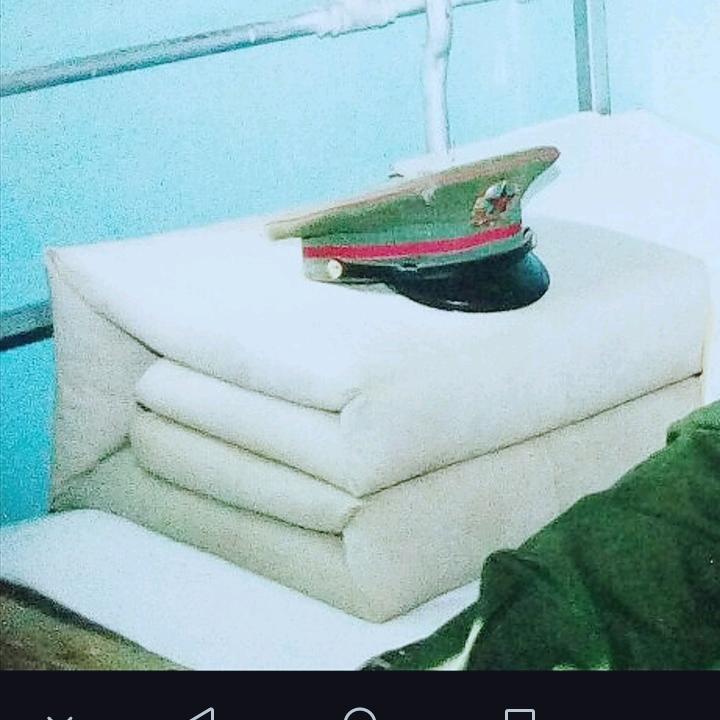Go back with the navigation bar arrow
Screen dimensions: 720x720
[201, 714]
